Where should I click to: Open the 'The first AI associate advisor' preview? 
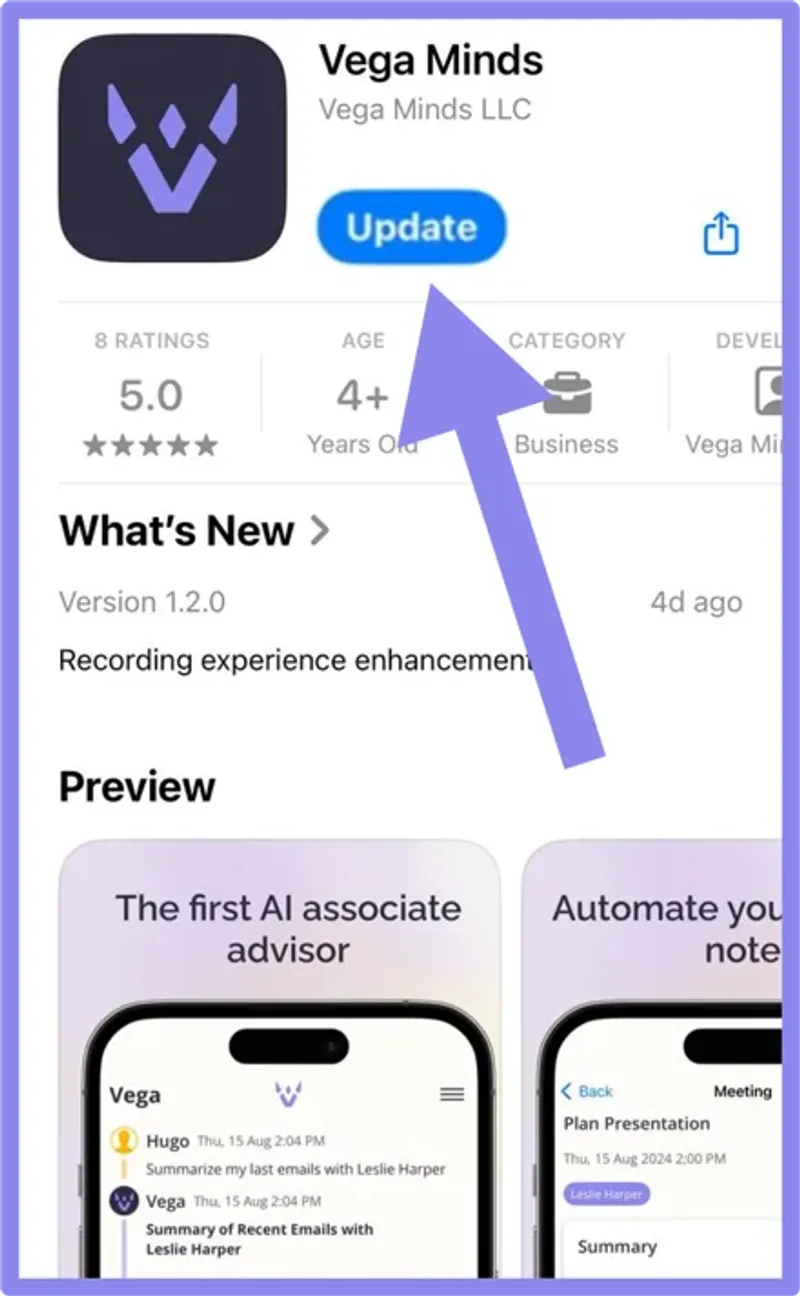pos(280,1060)
